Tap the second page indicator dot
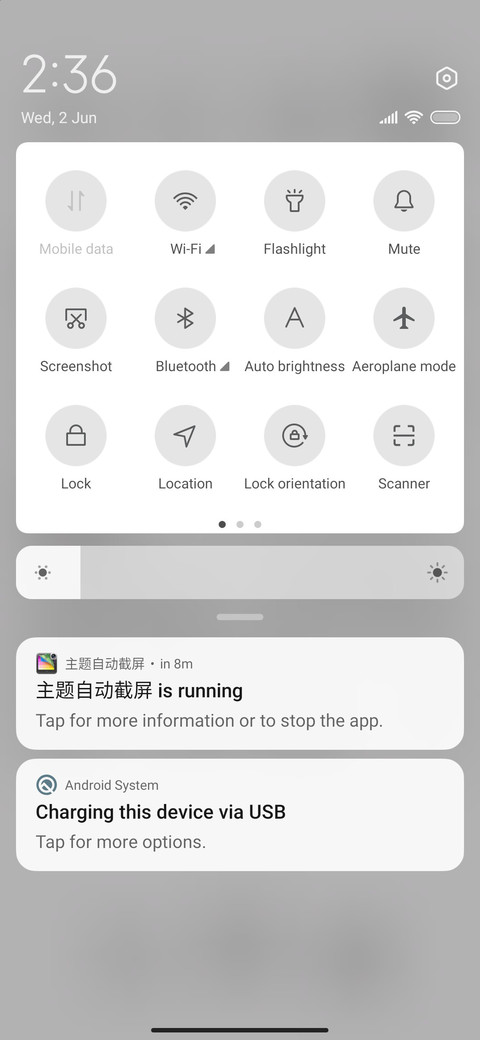 (x=240, y=524)
